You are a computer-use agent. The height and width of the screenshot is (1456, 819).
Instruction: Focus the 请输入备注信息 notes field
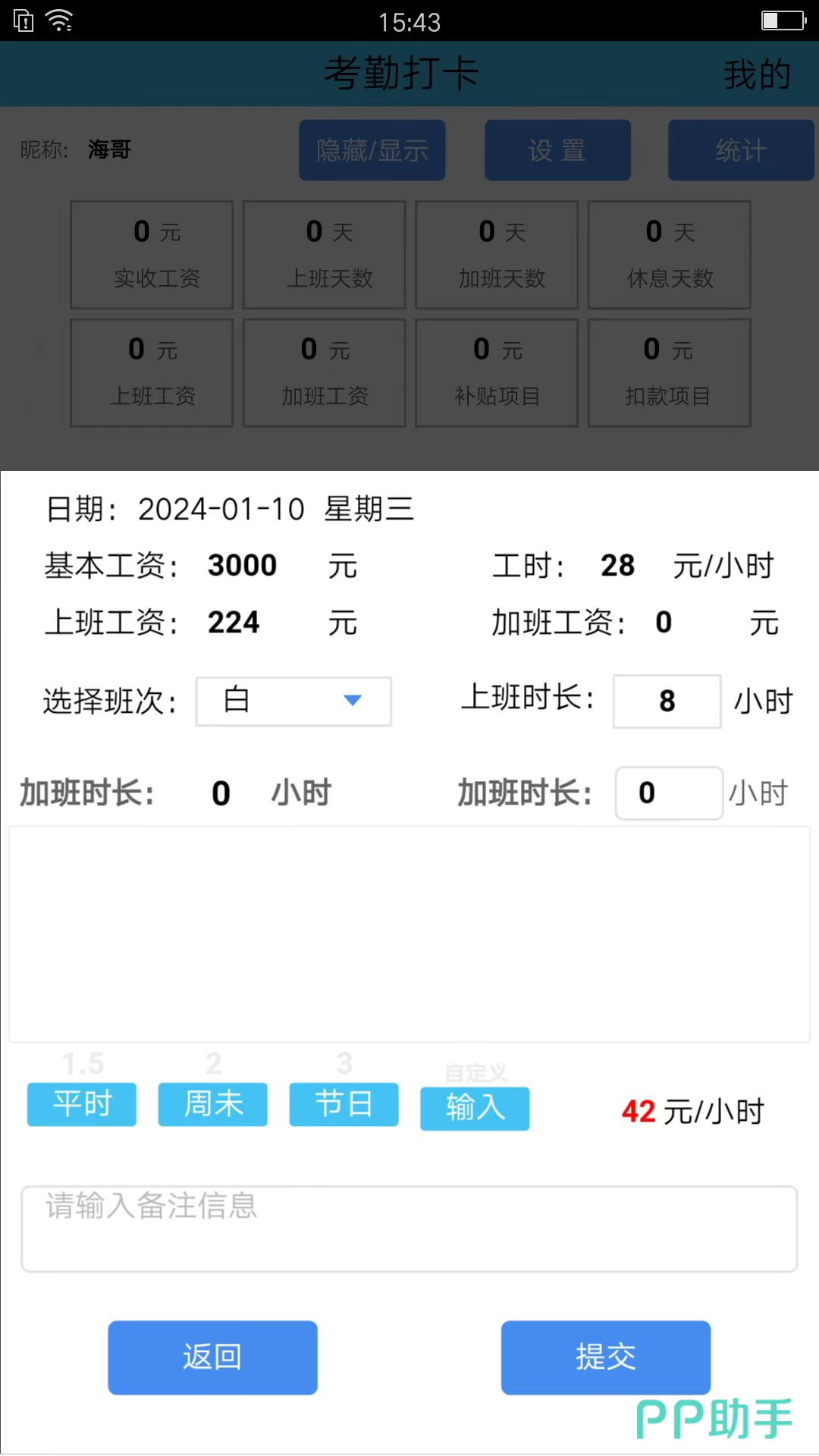(409, 1228)
